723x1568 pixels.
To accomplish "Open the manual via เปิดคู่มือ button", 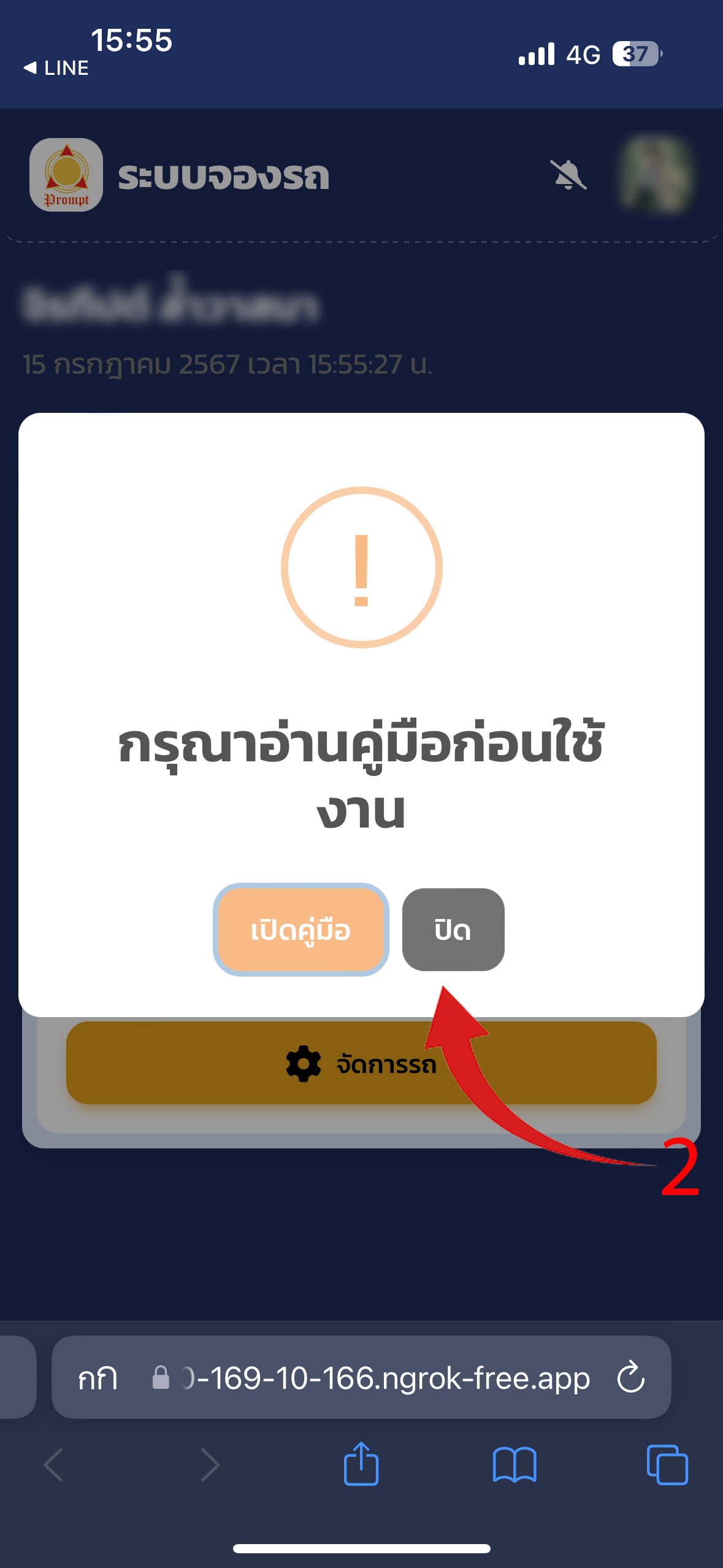I will coord(301,930).
